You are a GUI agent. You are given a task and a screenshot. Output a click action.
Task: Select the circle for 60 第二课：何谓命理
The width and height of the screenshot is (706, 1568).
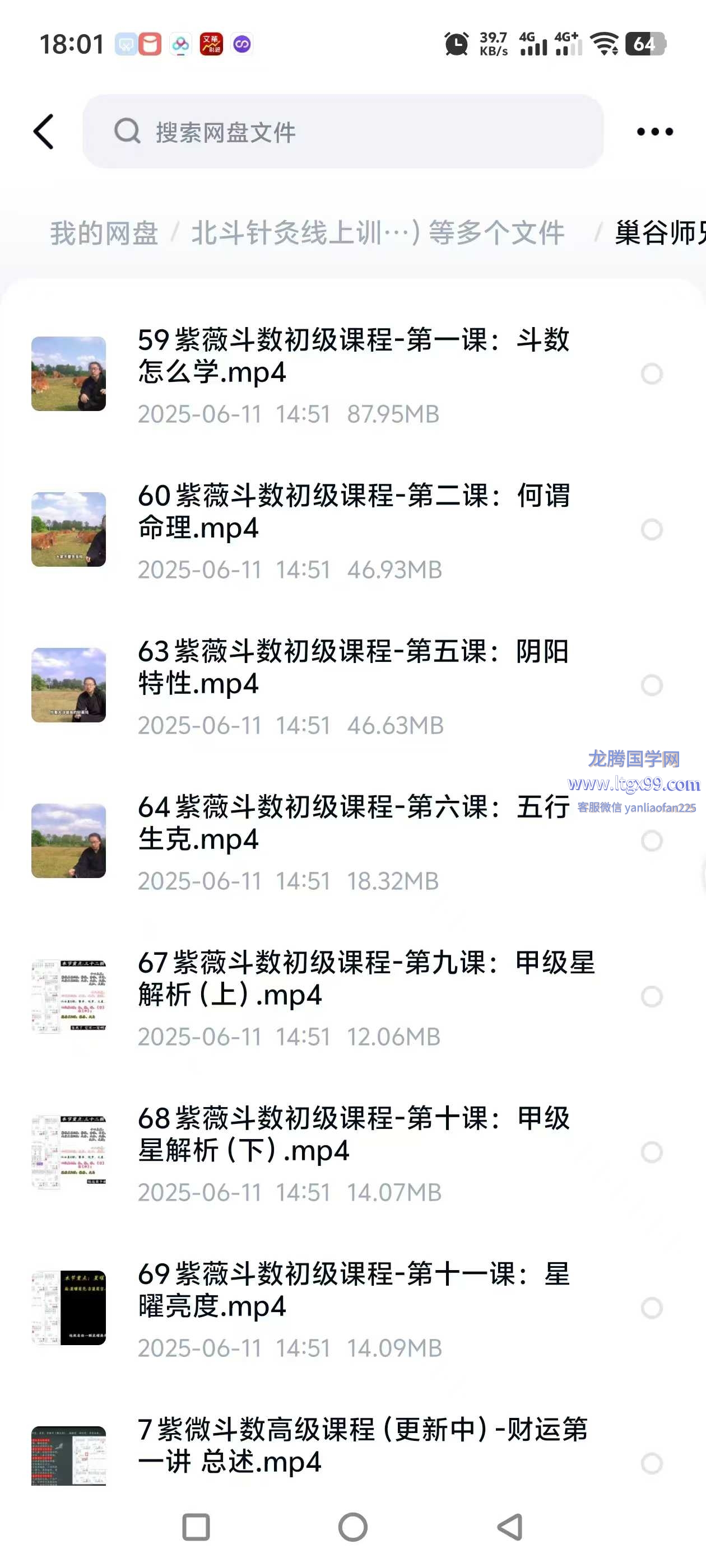pos(651,530)
